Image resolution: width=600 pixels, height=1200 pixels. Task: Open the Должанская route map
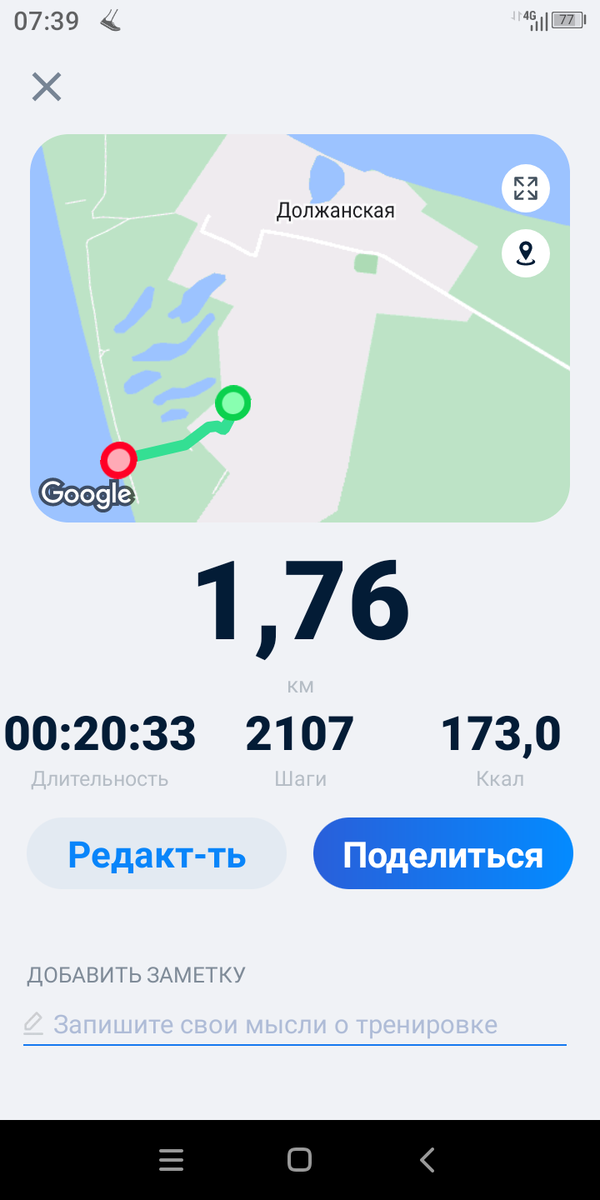pyautogui.click(x=300, y=330)
